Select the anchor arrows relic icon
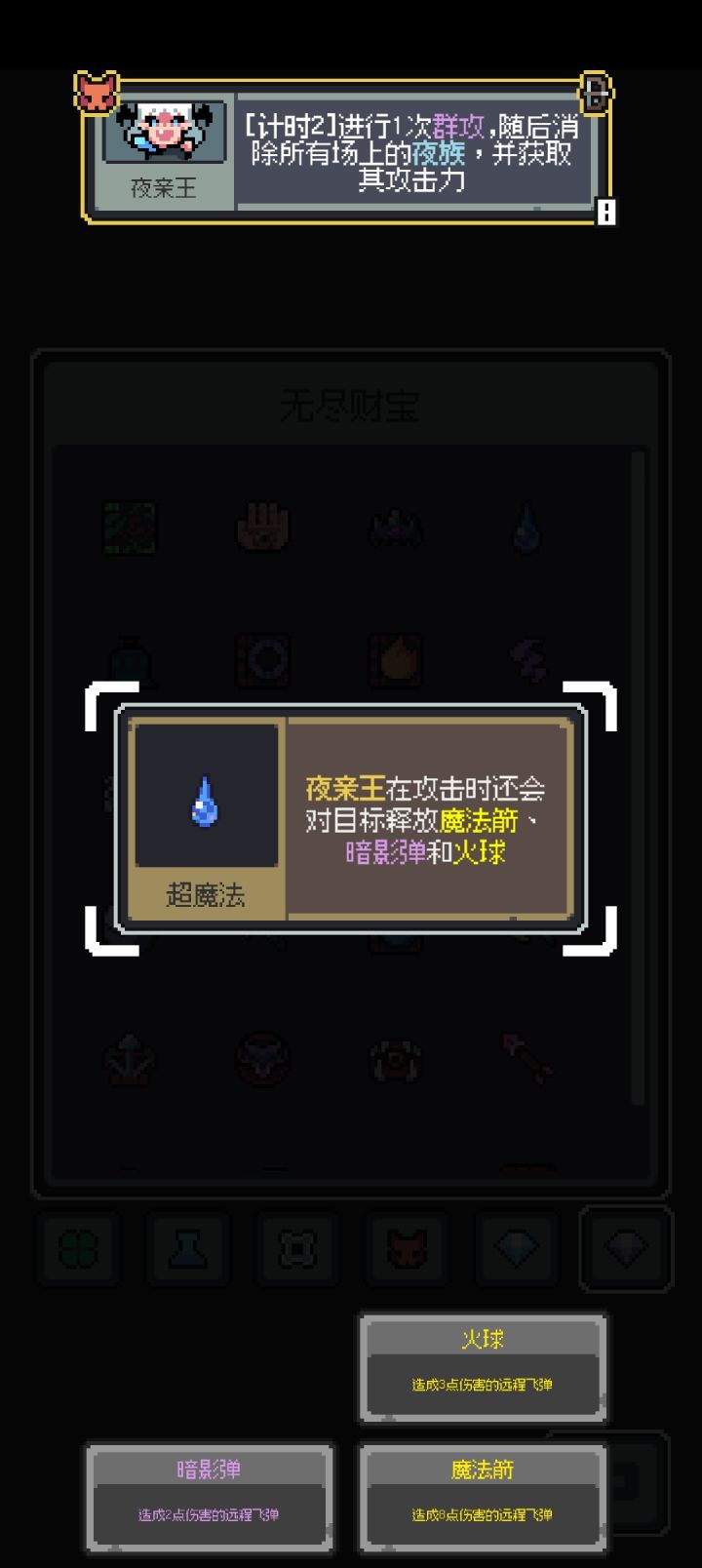Screen dimensions: 702x1568 click(132, 1063)
